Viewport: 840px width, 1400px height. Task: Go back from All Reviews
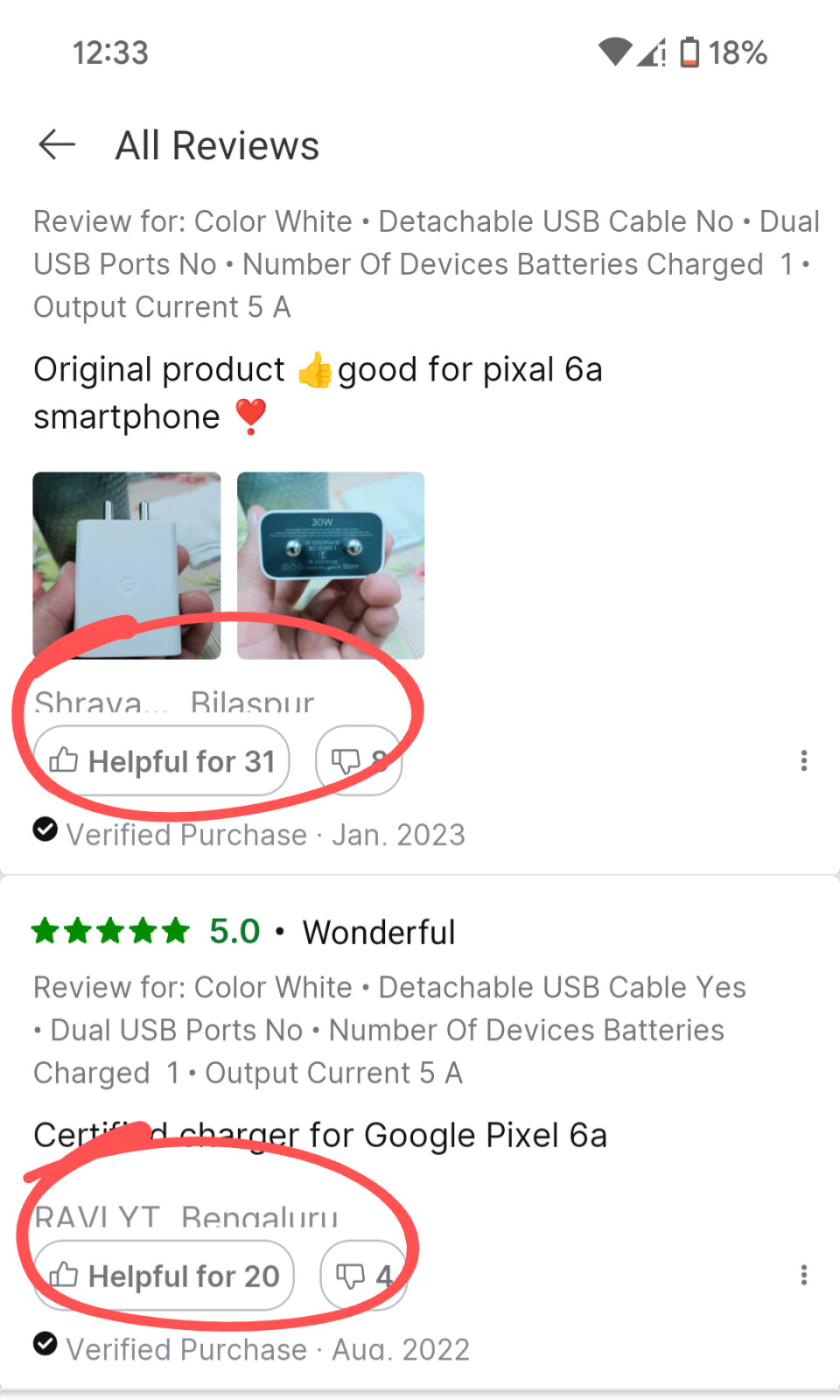(x=57, y=145)
